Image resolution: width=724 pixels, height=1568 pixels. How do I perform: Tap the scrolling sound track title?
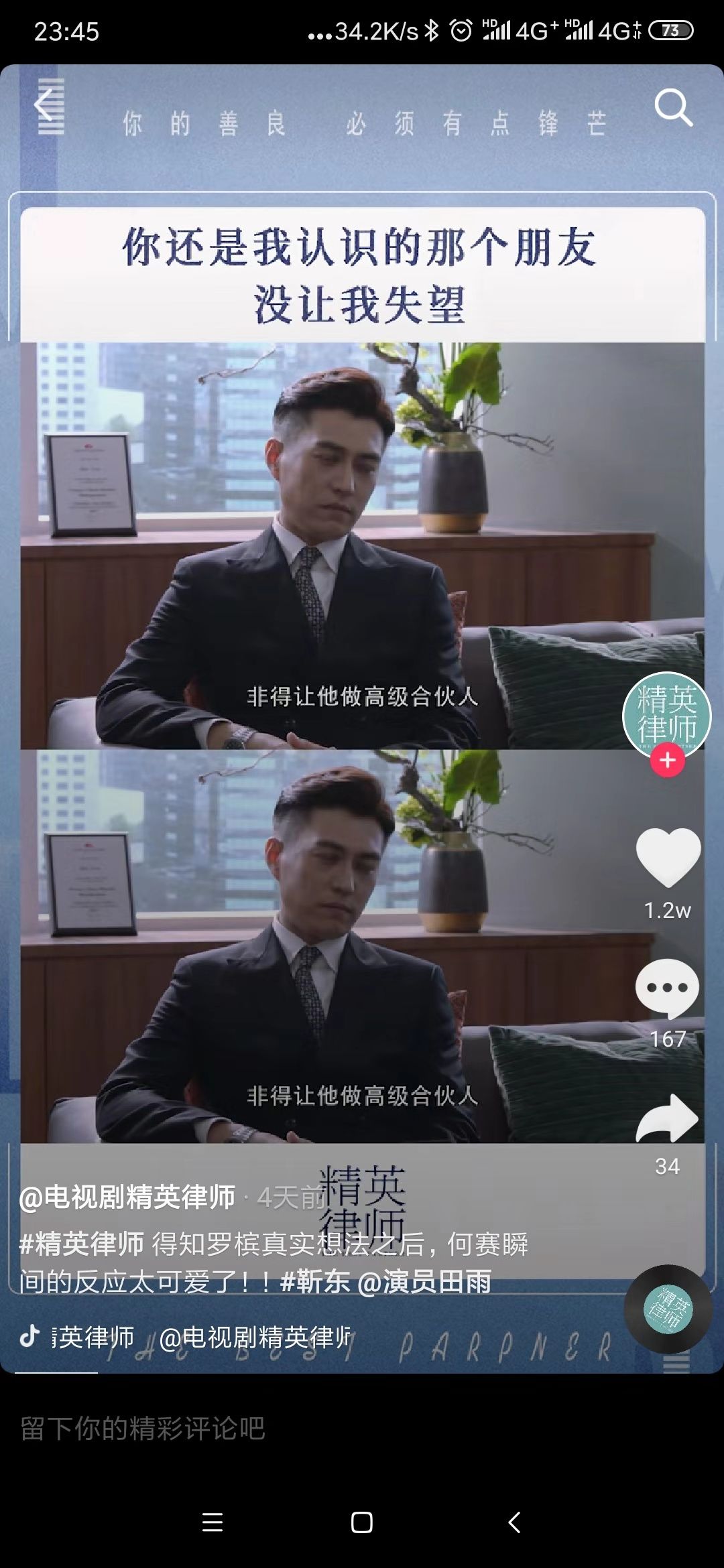(201, 1337)
